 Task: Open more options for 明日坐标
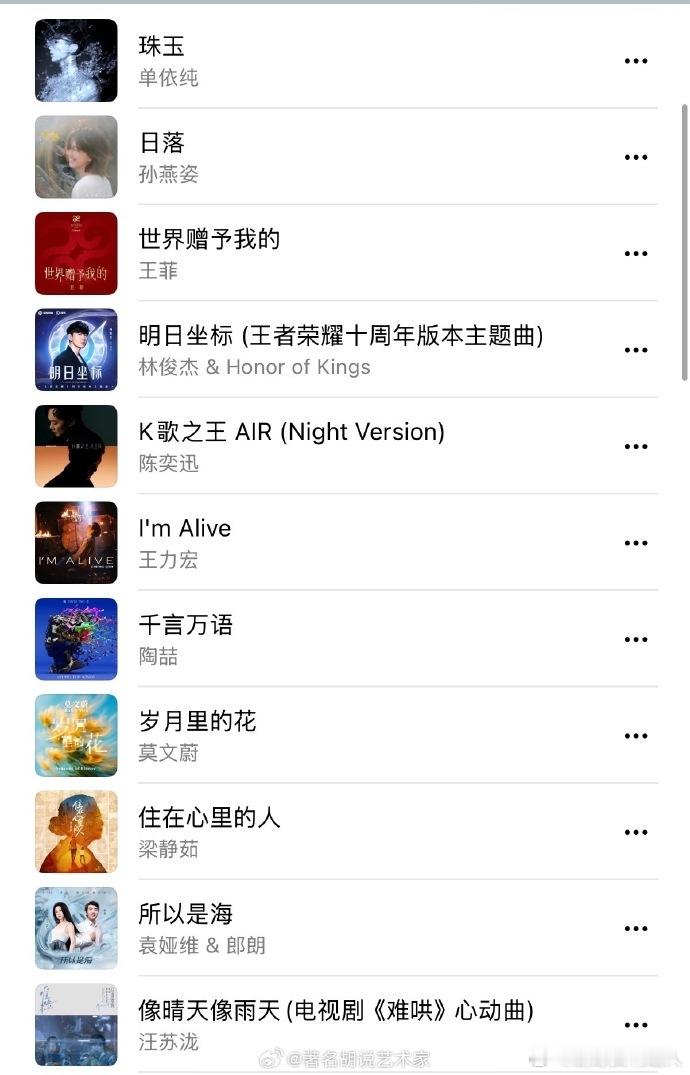[636, 350]
